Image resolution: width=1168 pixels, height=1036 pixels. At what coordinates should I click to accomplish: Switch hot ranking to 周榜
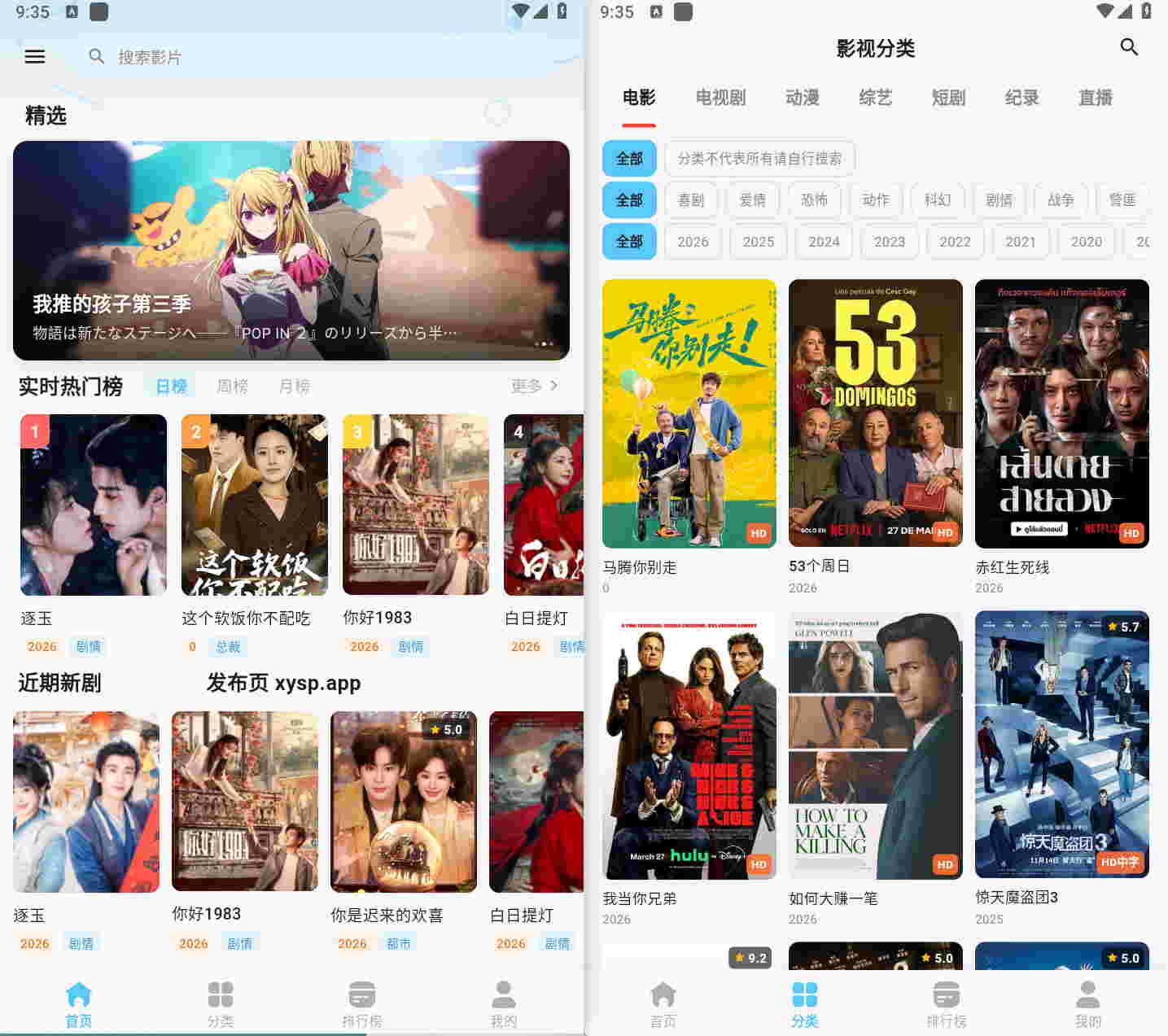click(x=232, y=386)
